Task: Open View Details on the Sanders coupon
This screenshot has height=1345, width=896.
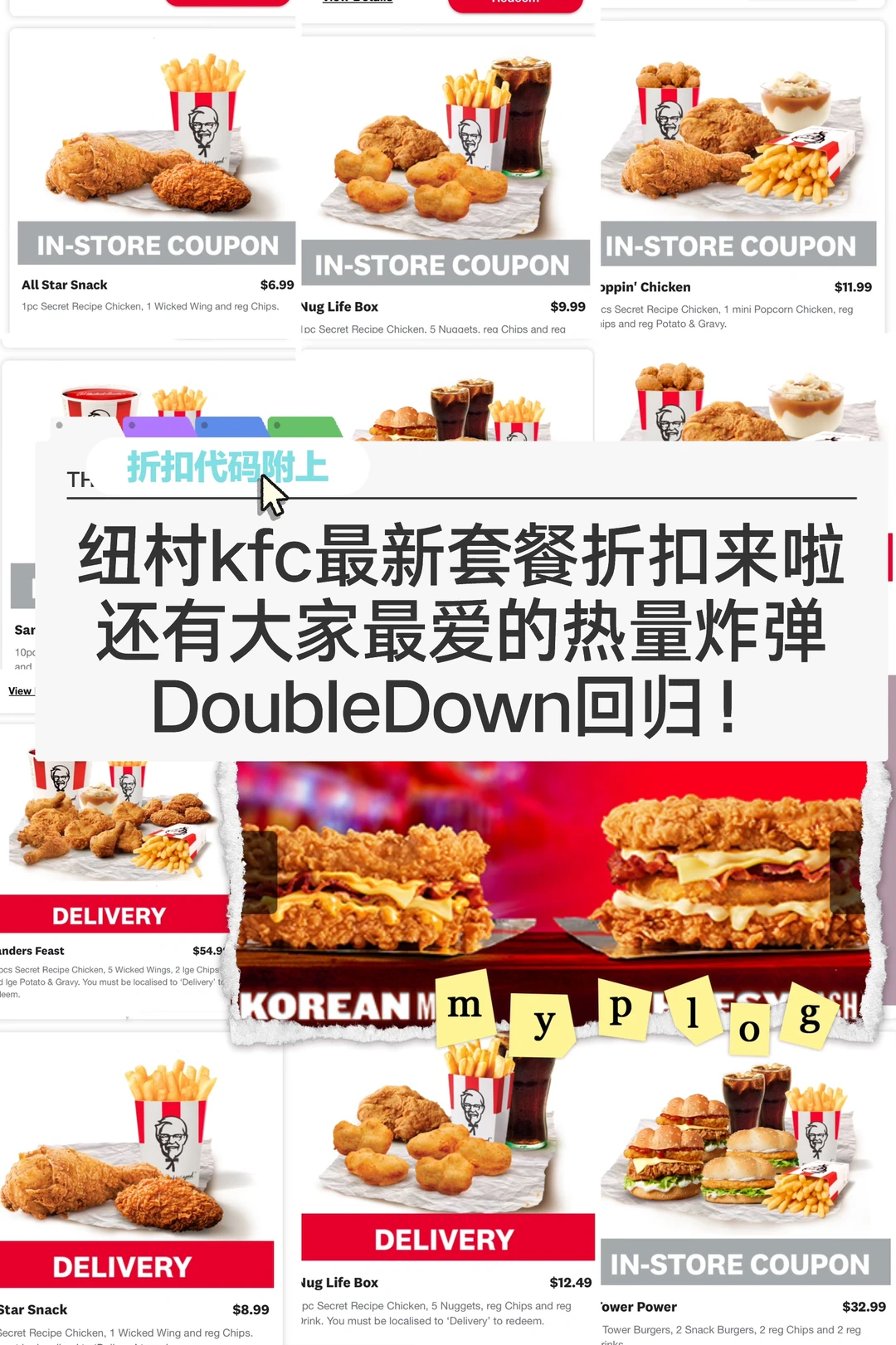Action: pyautogui.click(x=25, y=690)
